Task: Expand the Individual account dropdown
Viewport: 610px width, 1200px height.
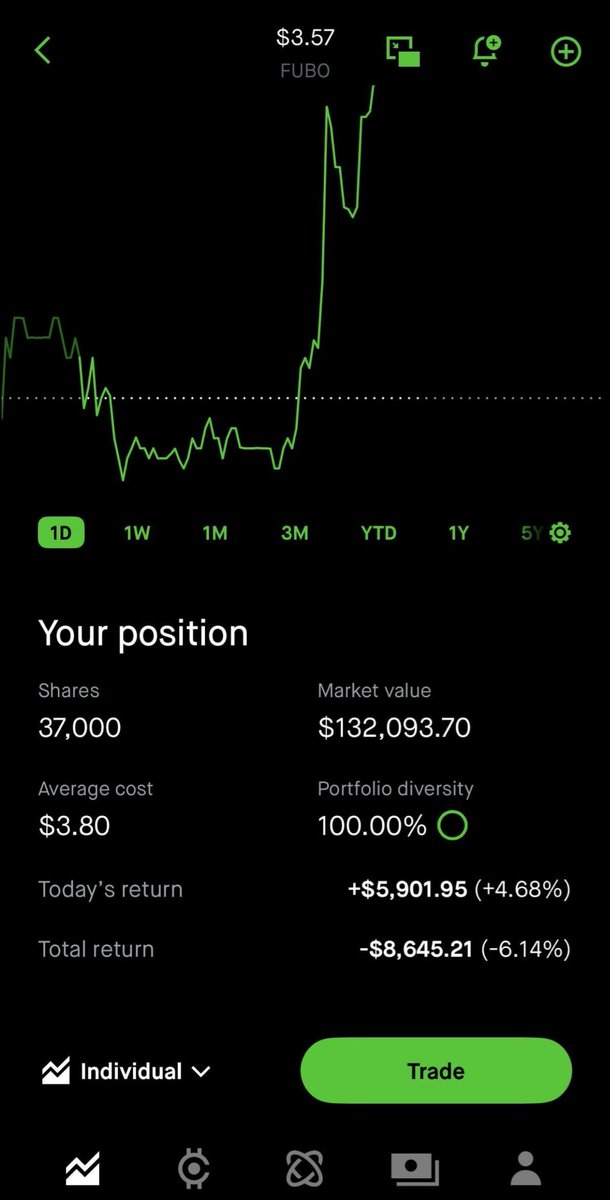Action: click(126, 1072)
